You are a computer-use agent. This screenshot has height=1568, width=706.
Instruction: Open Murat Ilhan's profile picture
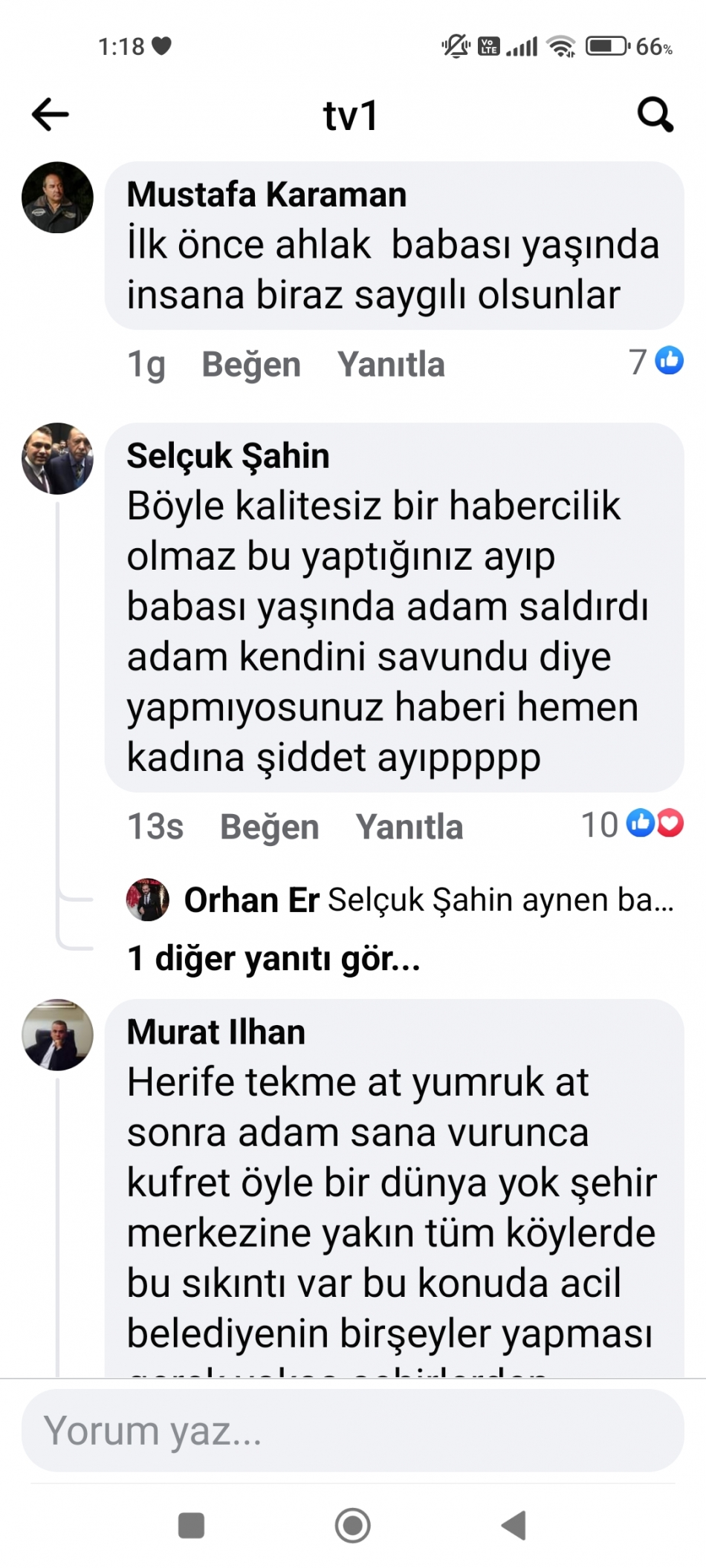57,1035
